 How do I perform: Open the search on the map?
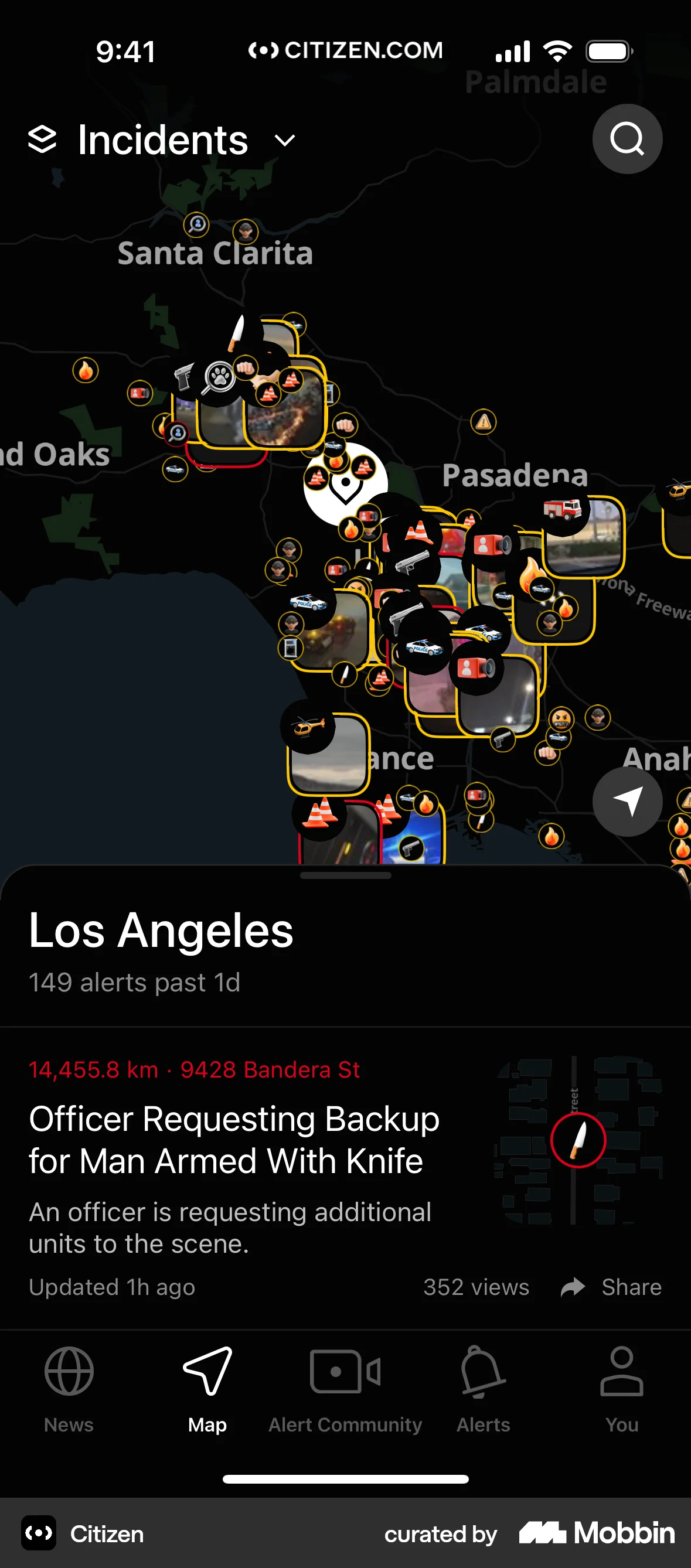[627, 139]
